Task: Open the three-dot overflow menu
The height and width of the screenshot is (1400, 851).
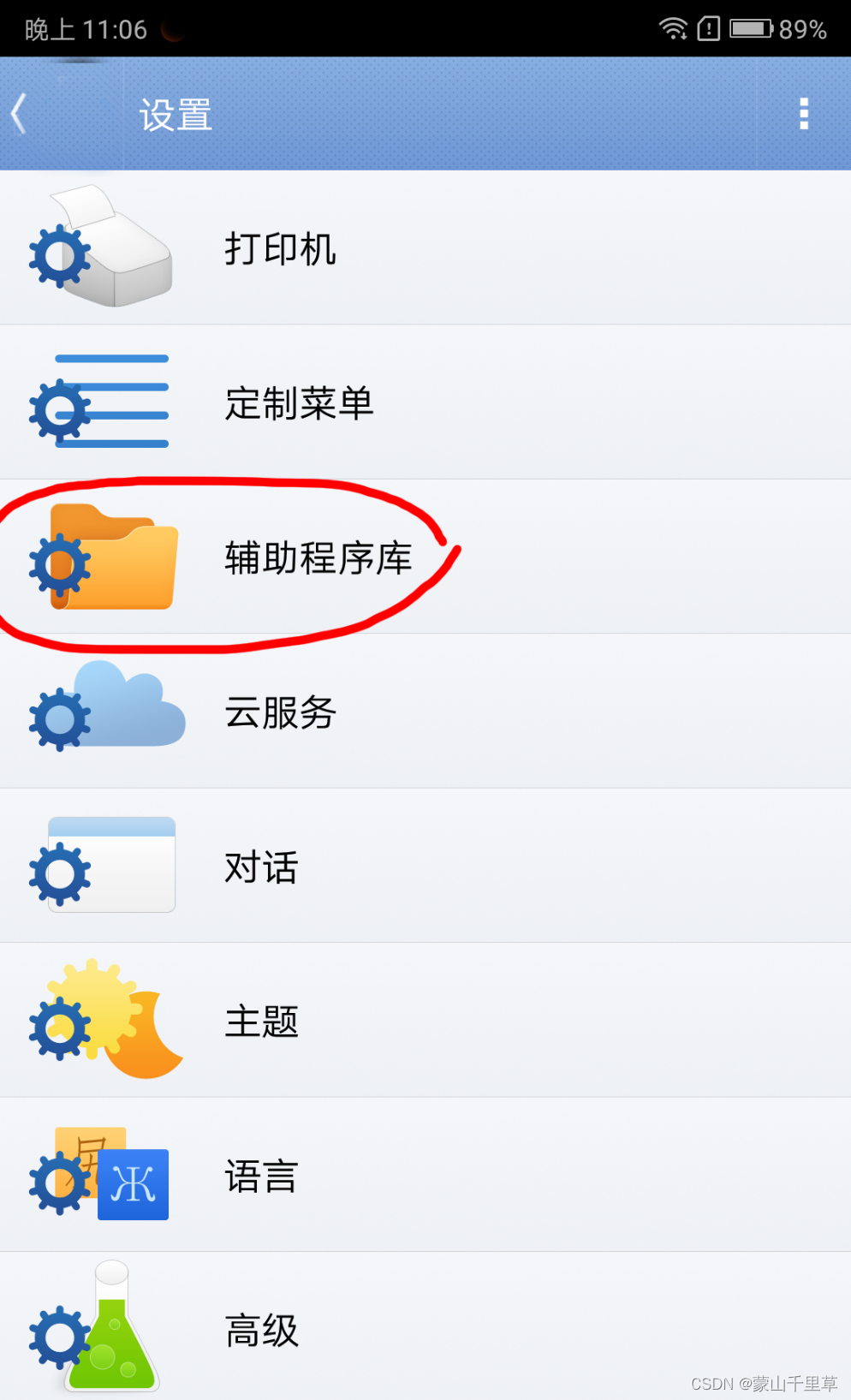Action: pyautogui.click(x=803, y=114)
